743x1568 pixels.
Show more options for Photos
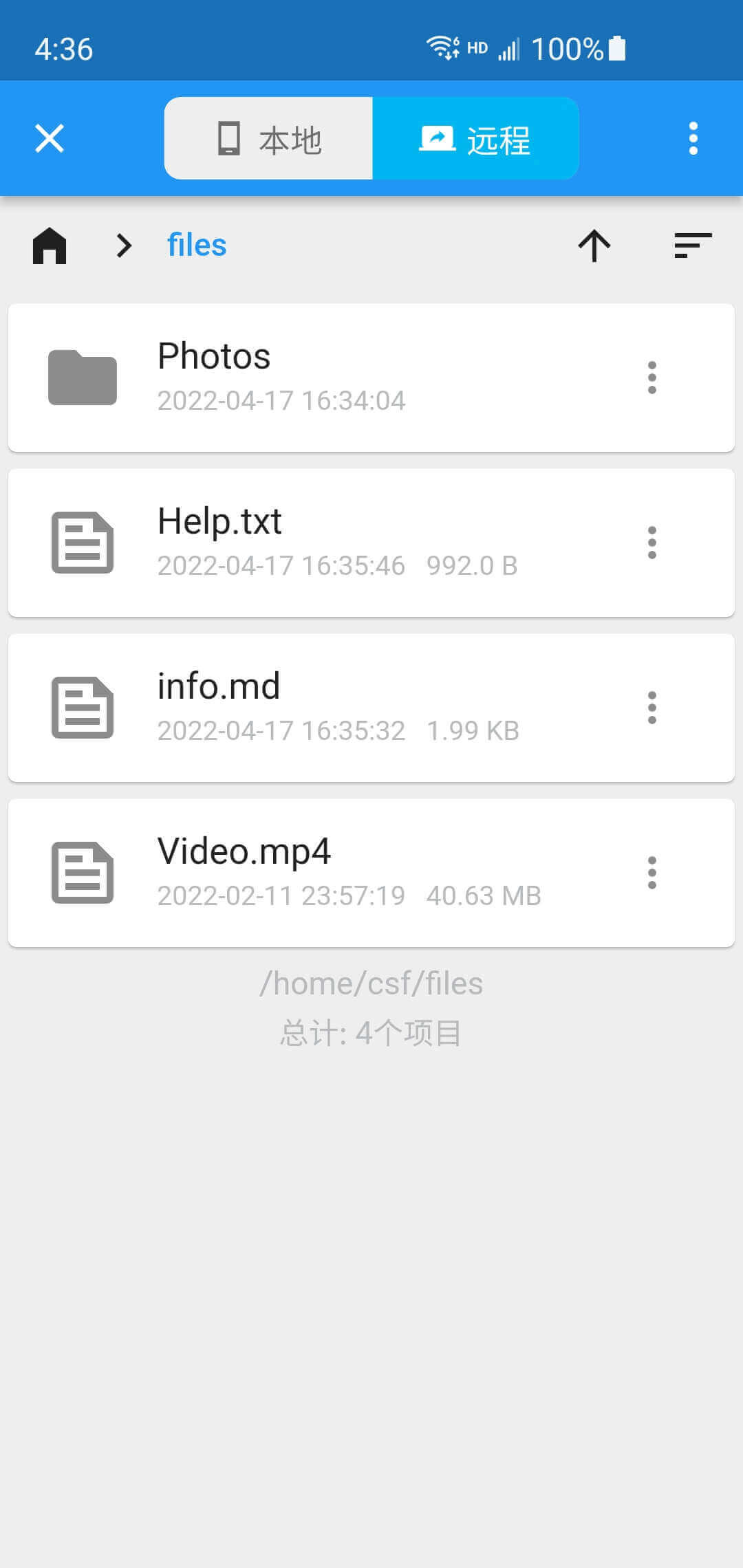coord(652,378)
